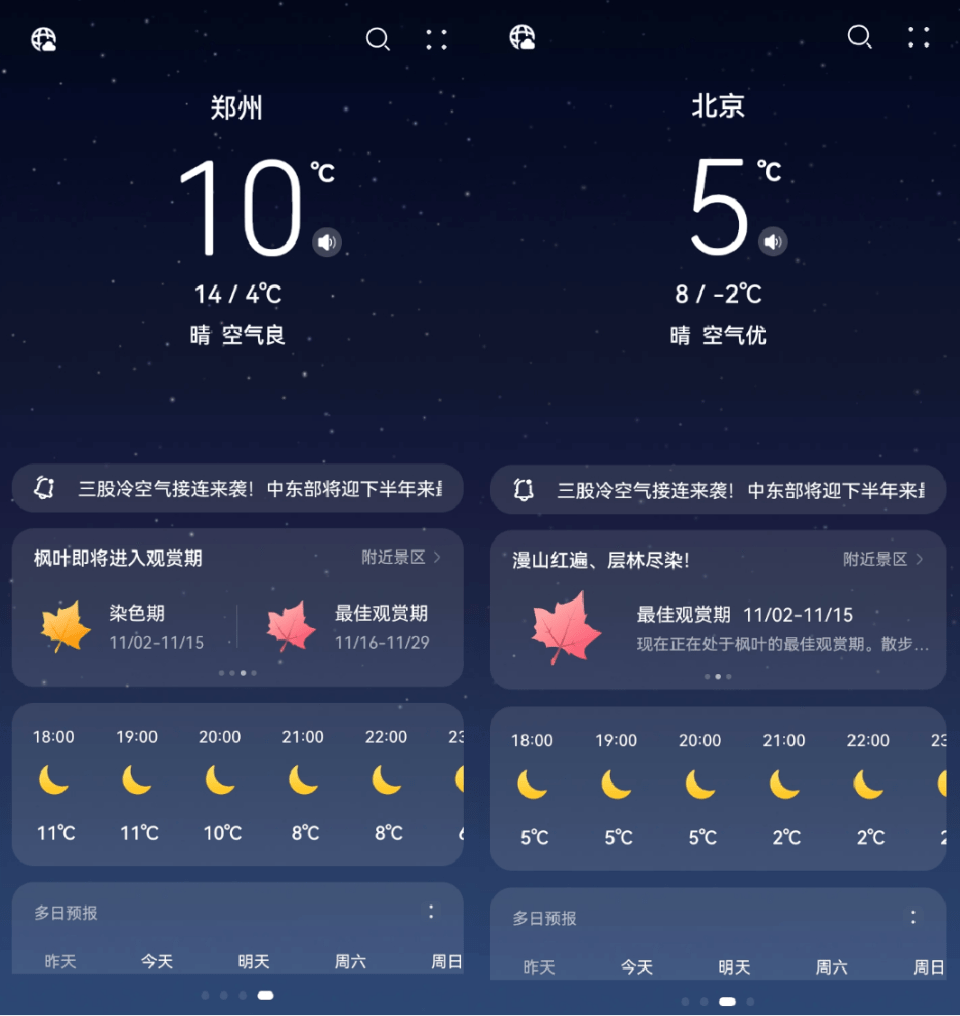Open 多日预报 options menu on 郑州 screen
This screenshot has width=960, height=1016.
point(431,911)
